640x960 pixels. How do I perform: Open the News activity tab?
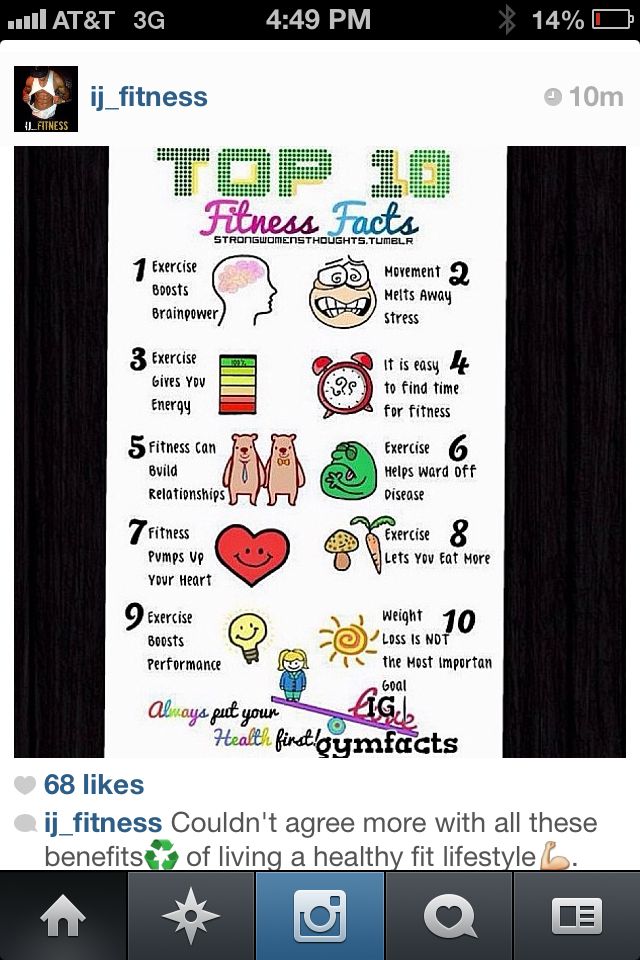pyautogui.click(x=448, y=915)
